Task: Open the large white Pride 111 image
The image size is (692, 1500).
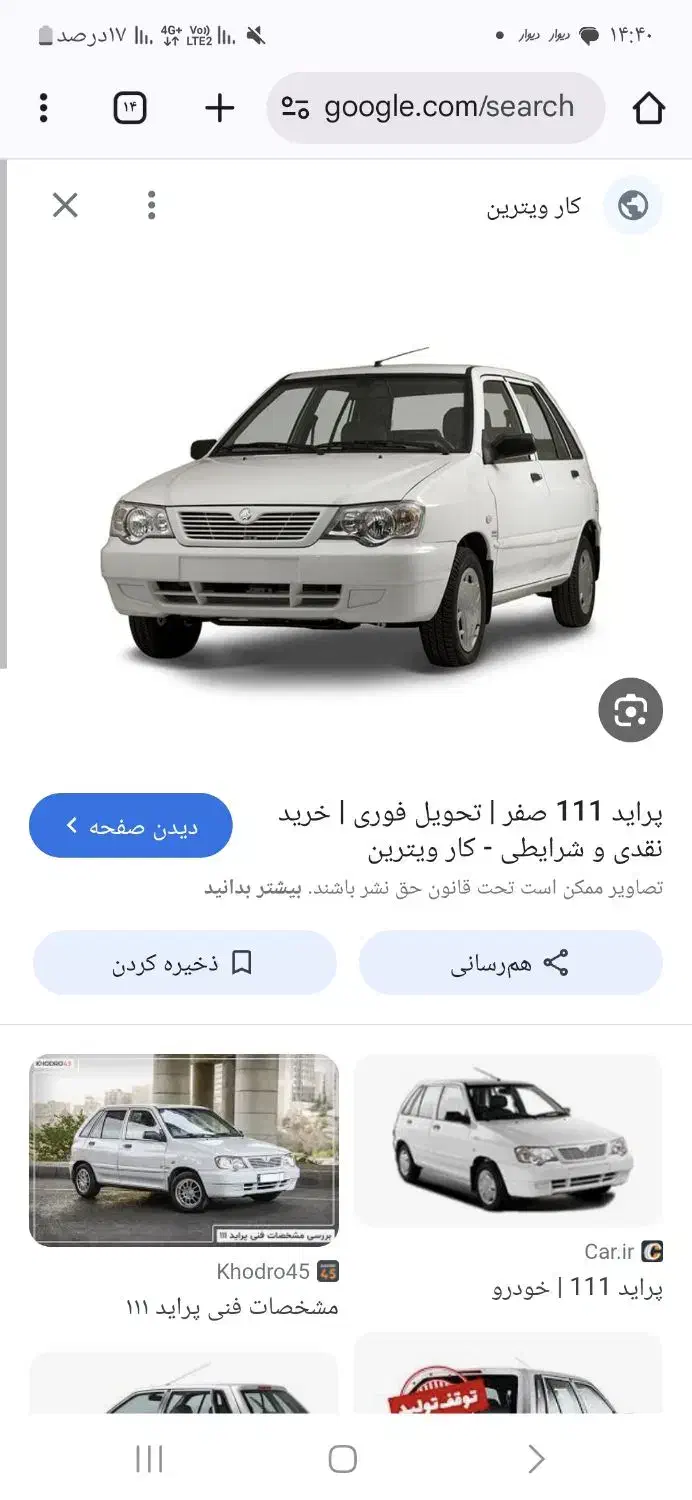Action: 350,510
